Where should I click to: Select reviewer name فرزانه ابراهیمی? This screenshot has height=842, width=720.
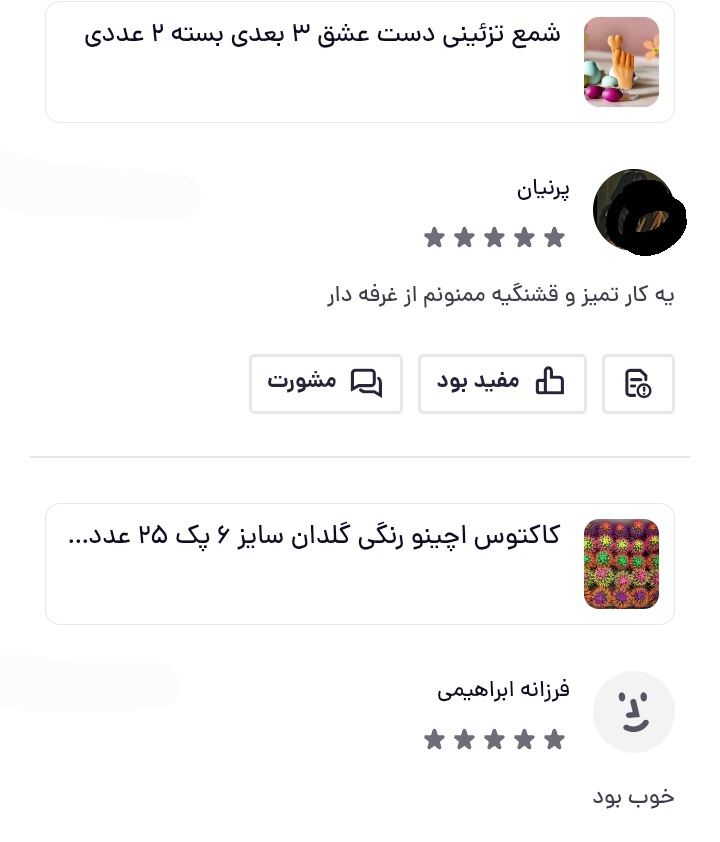point(503,688)
